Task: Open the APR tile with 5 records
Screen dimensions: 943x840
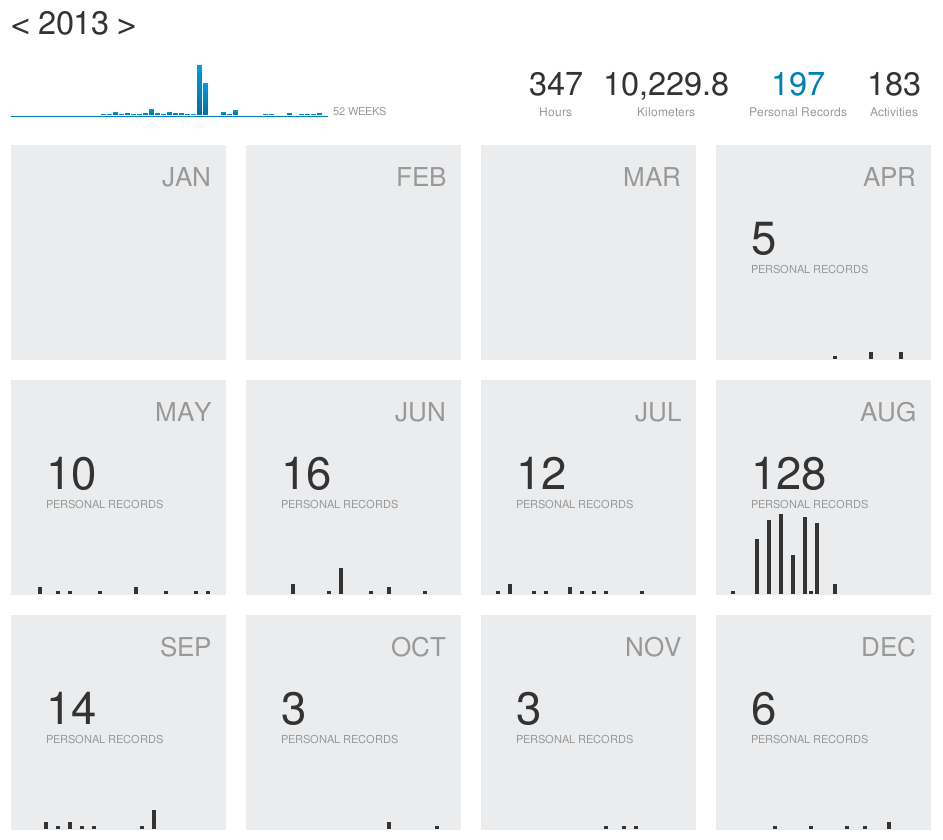Action: point(823,252)
